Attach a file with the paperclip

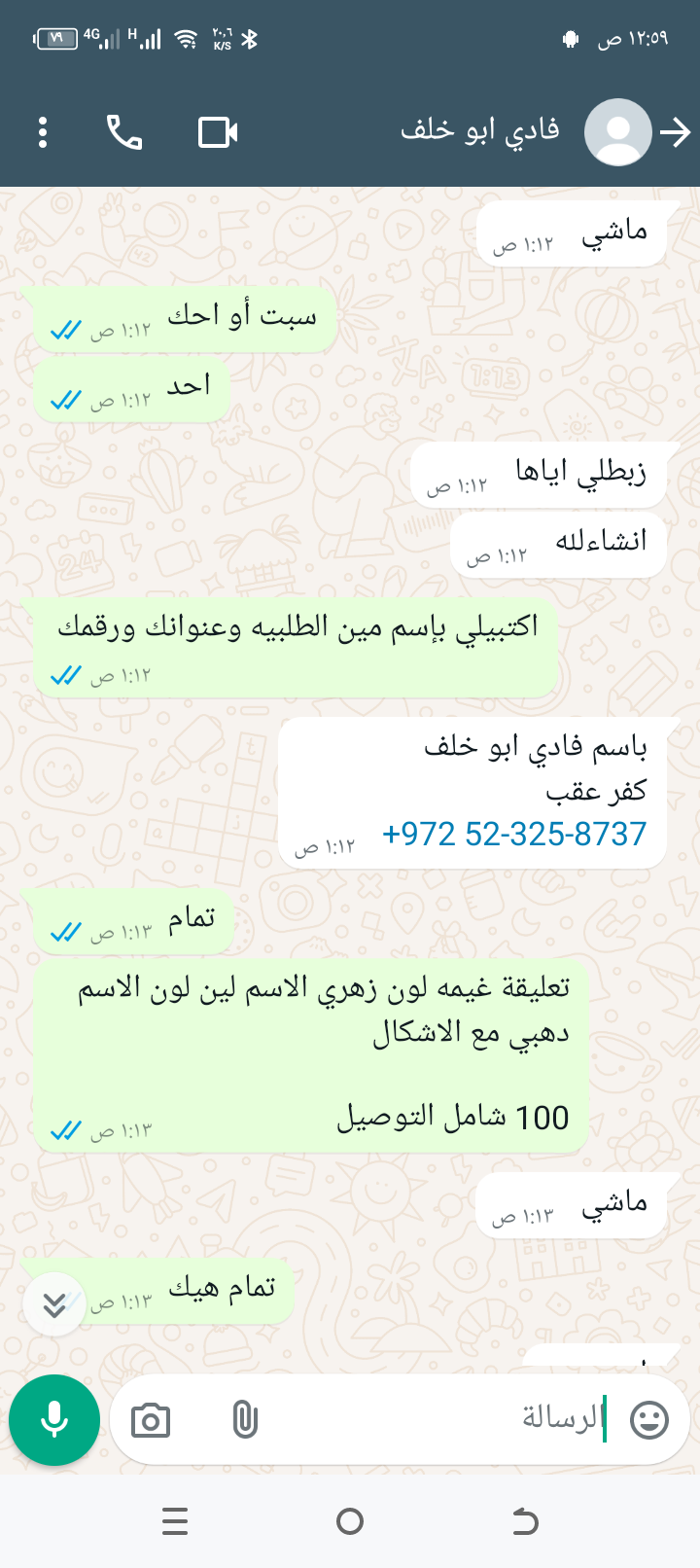pyautogui.click(x=245, y=1420)
